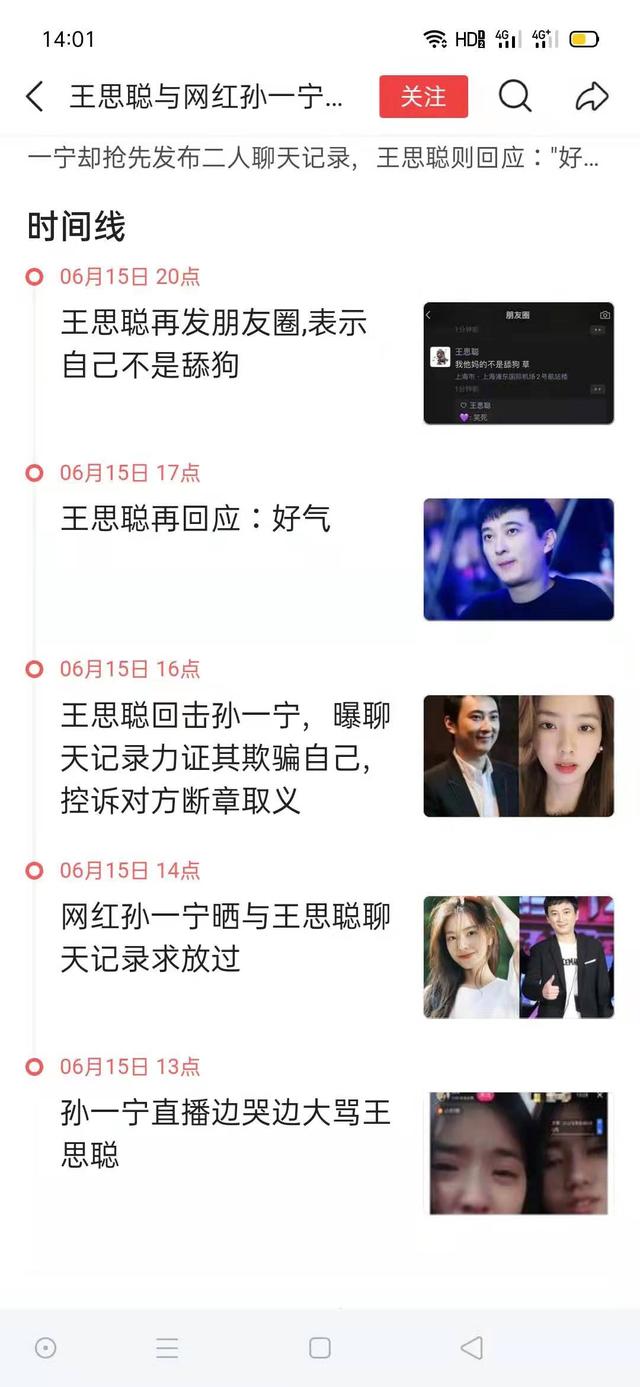Share this topic with the arrow icon
The width and height of the screenshot is (640, 1387).
click(x=592, y=97)
